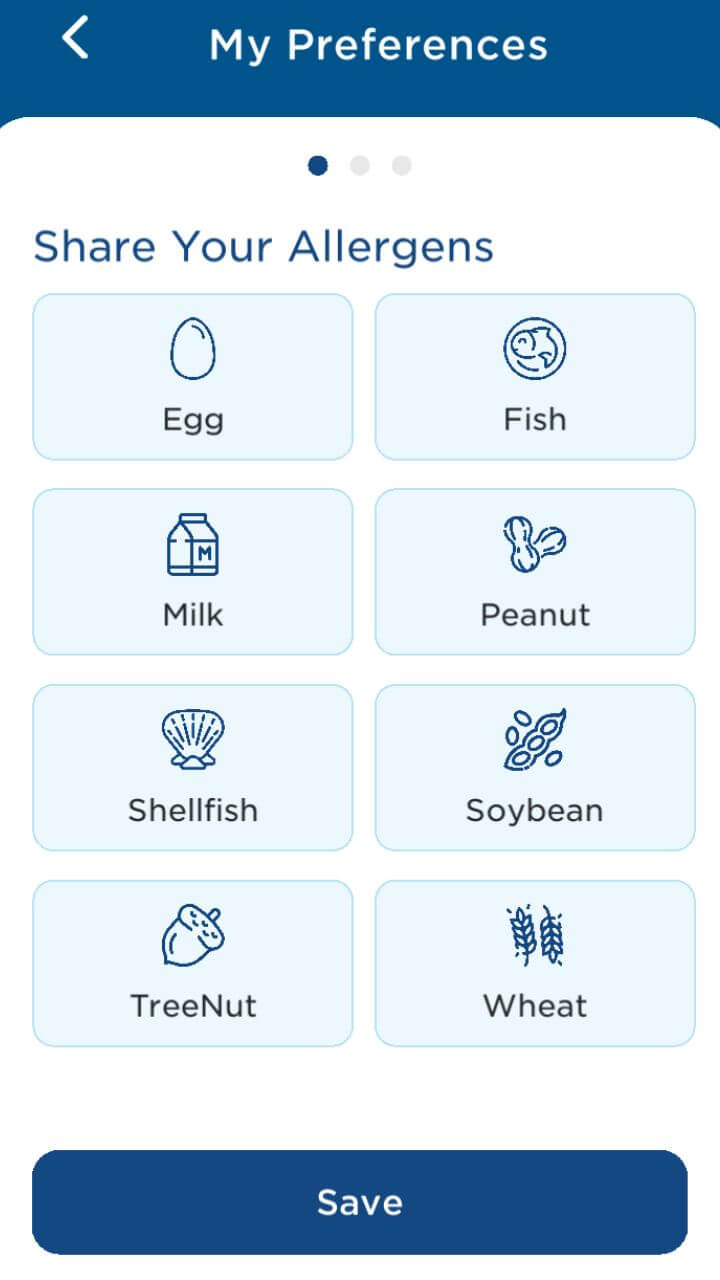Select the TreeNut allergen

(193, 963)
